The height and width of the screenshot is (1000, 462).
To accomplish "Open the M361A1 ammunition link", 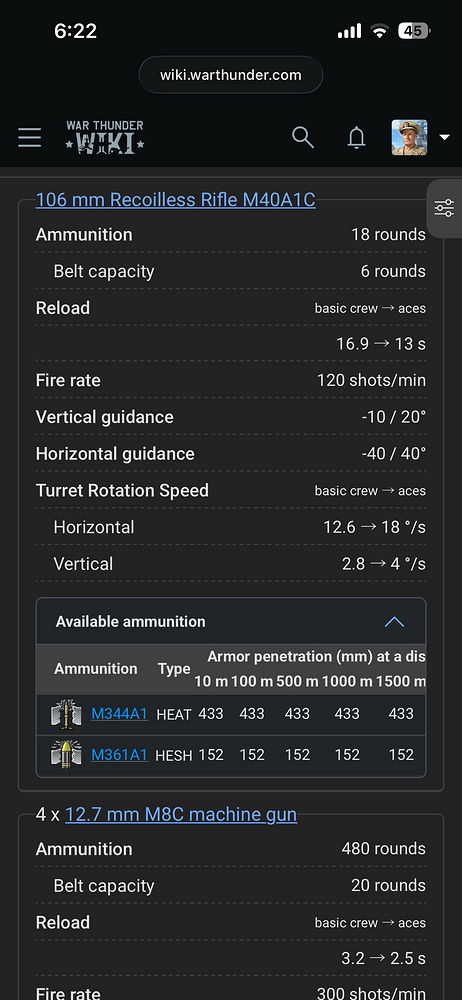I will click(119, 754).
